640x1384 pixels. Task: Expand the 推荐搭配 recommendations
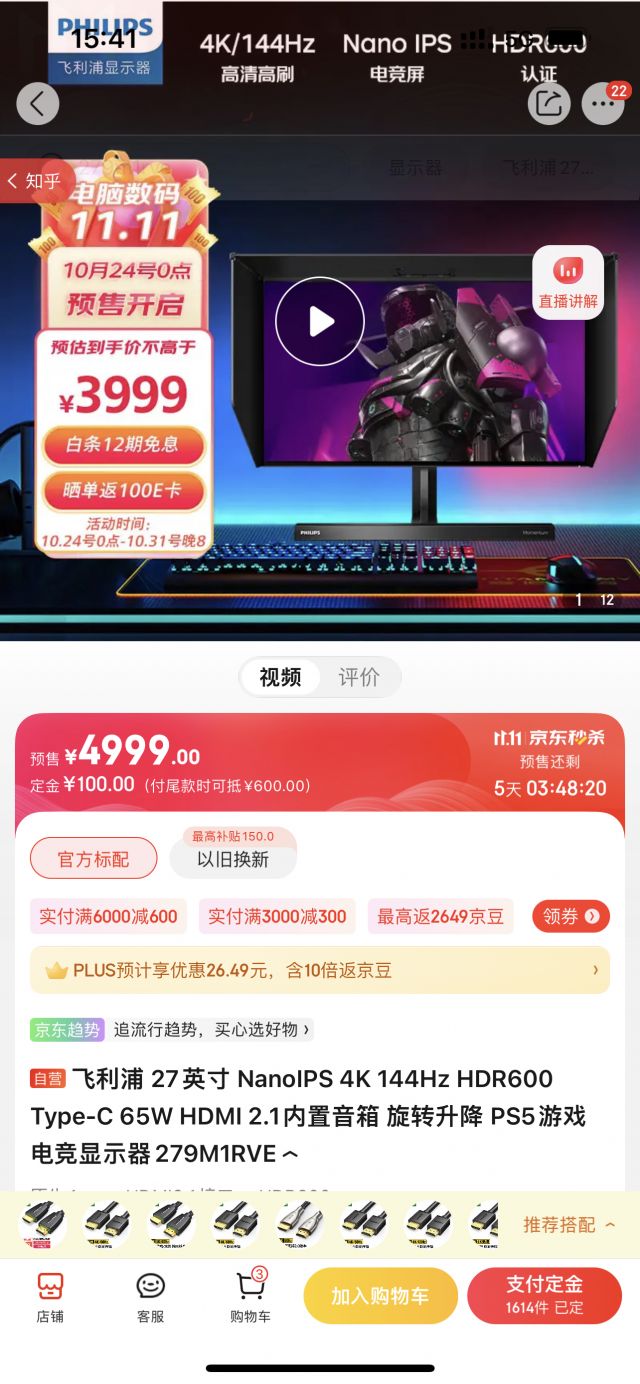(x=569, y=1225)
